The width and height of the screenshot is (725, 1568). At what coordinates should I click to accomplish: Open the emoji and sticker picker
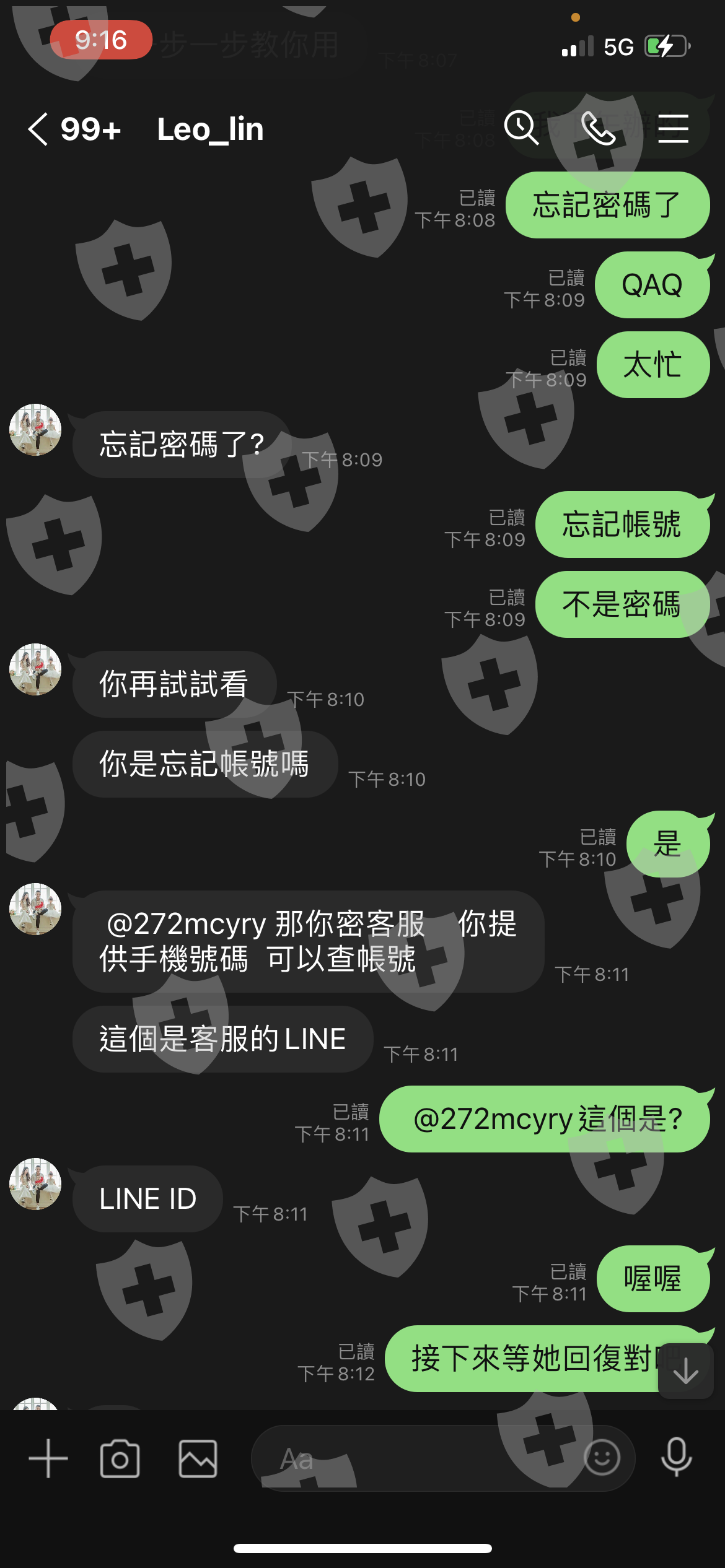click(602, 1458)
